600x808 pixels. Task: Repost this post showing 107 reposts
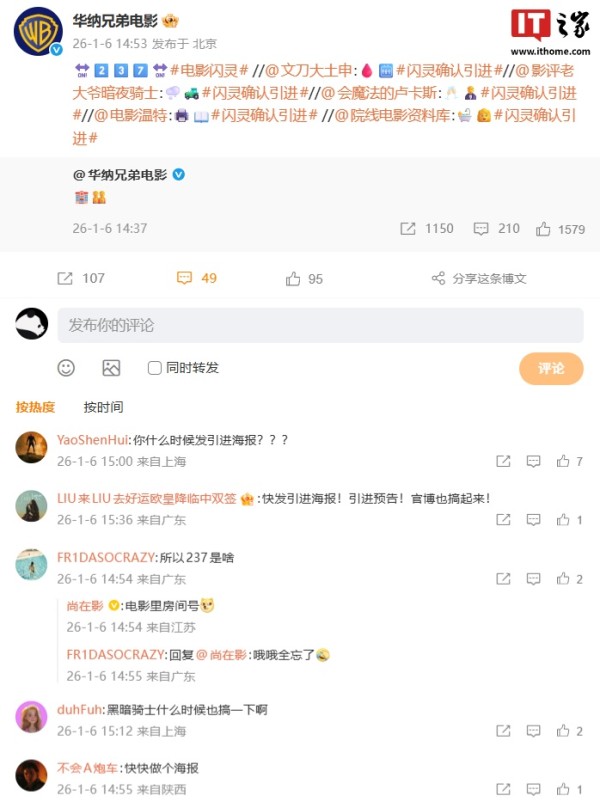80,278
